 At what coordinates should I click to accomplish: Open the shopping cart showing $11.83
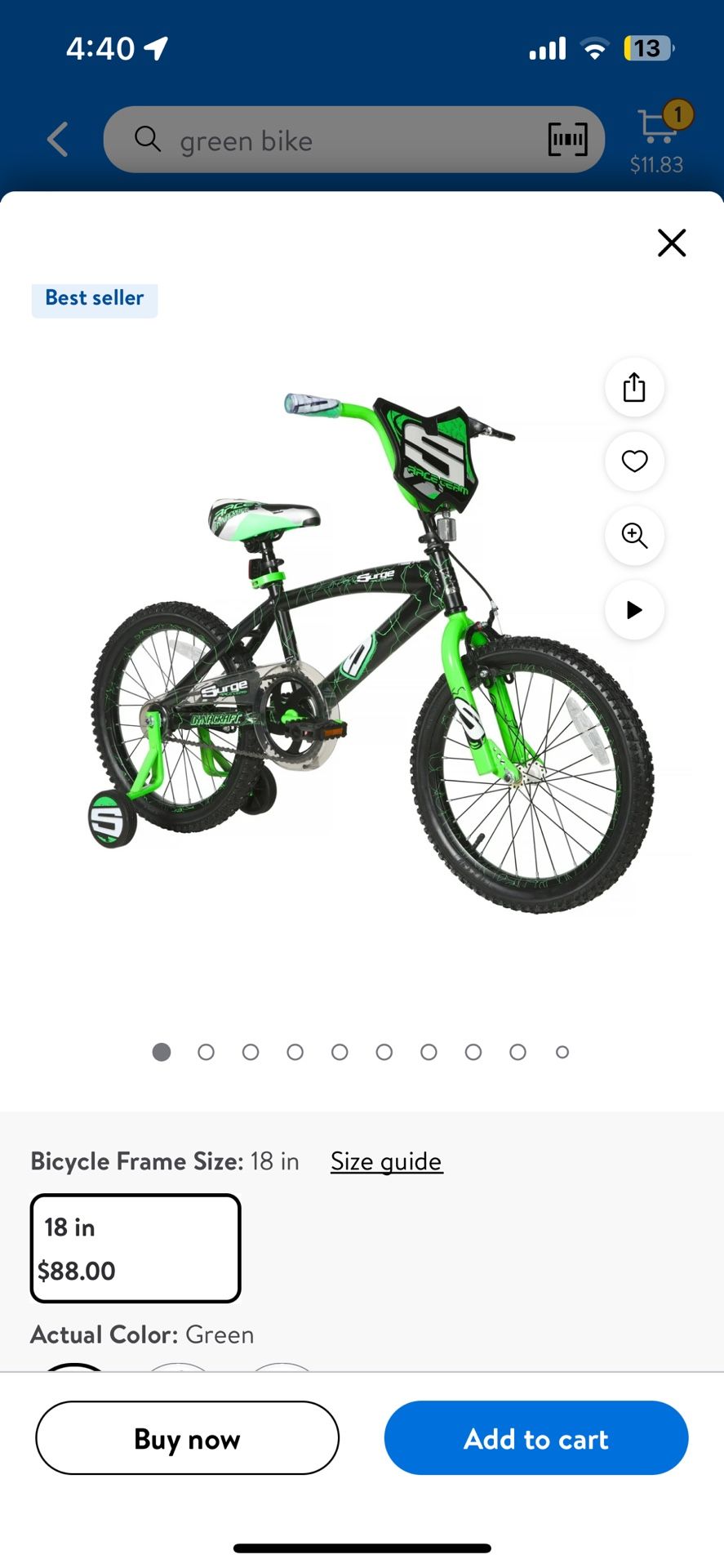(658, 137)
